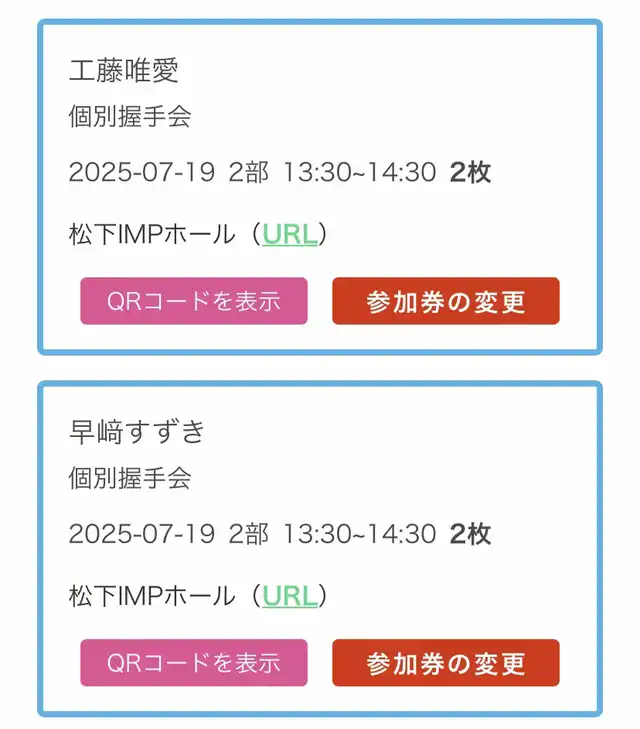Show the QR code for 工藤唯愛's ticket
The image size is (640, 729).
click(x=194, y=301)
